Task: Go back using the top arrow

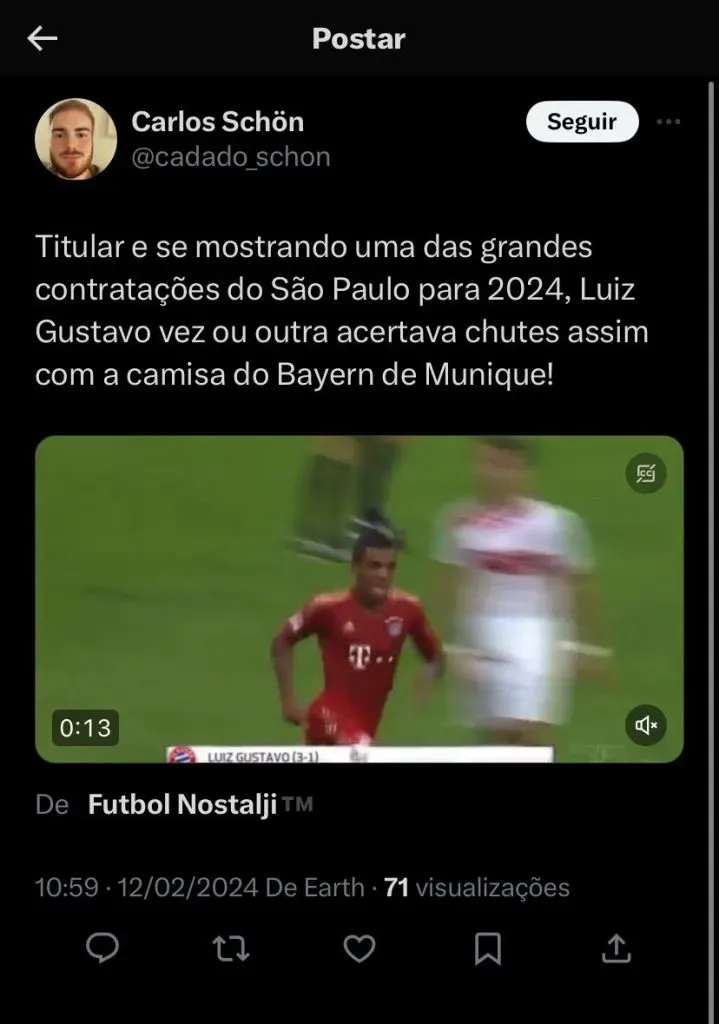Action: [42, 39]
